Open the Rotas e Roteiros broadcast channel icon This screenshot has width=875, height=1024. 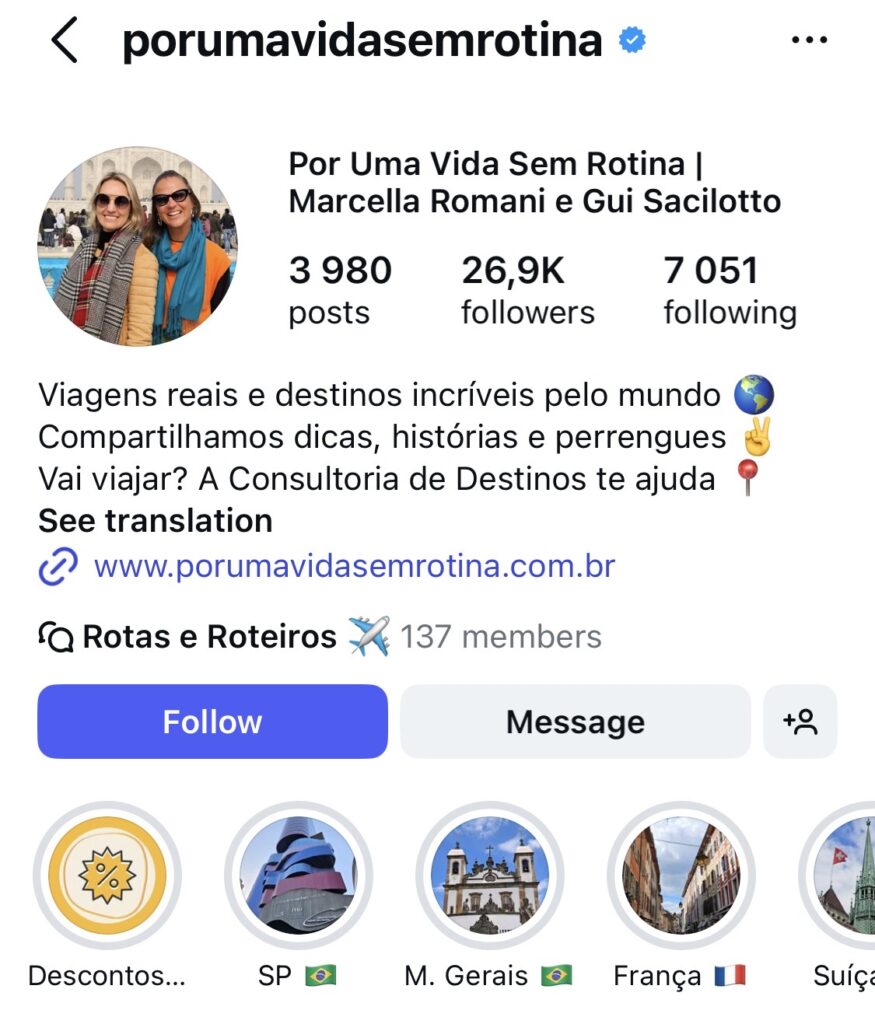pyautogui.click(x=56, y=636)
